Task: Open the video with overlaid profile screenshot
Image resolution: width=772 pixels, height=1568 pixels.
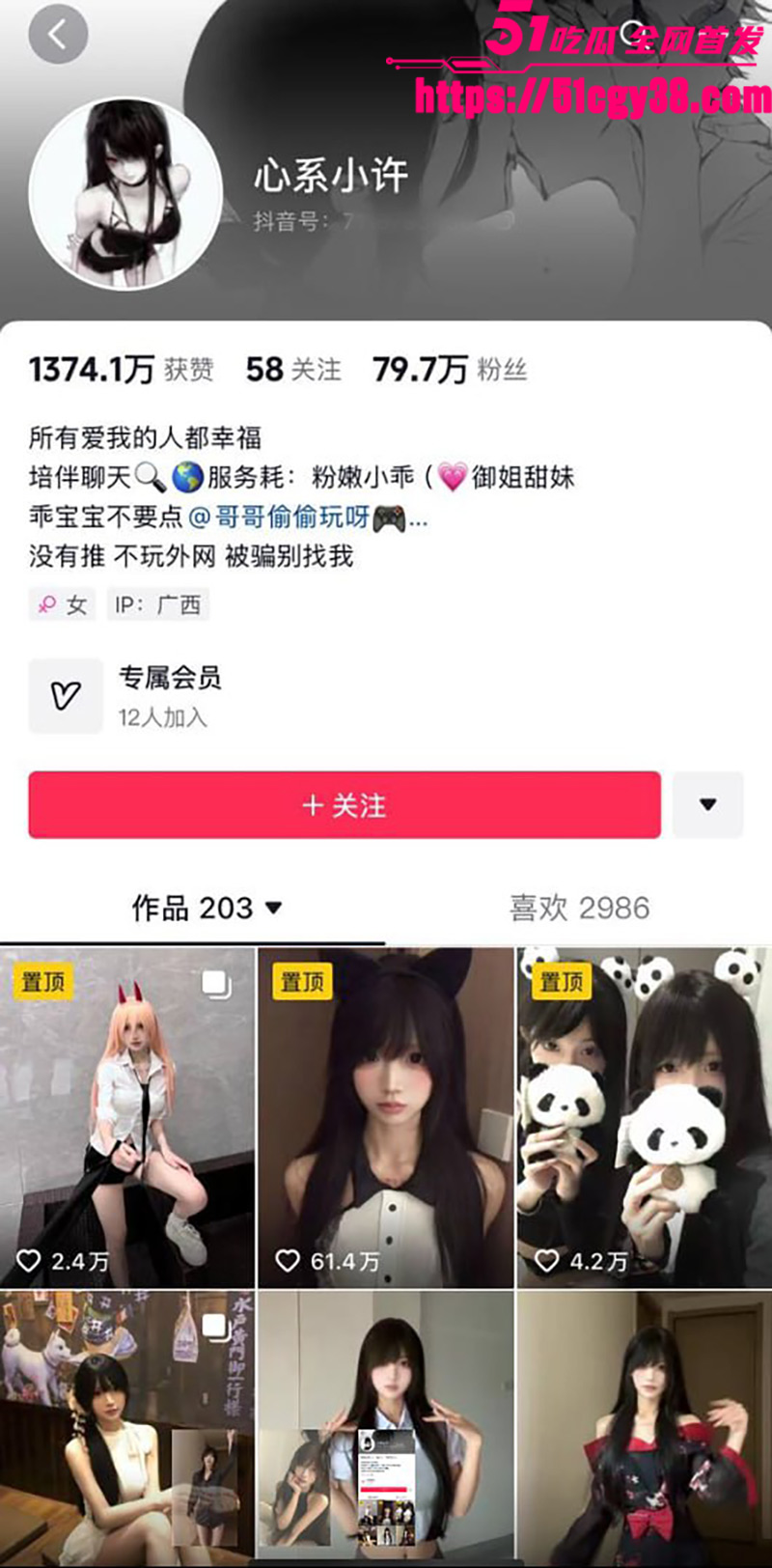Action: [386, 1429]
